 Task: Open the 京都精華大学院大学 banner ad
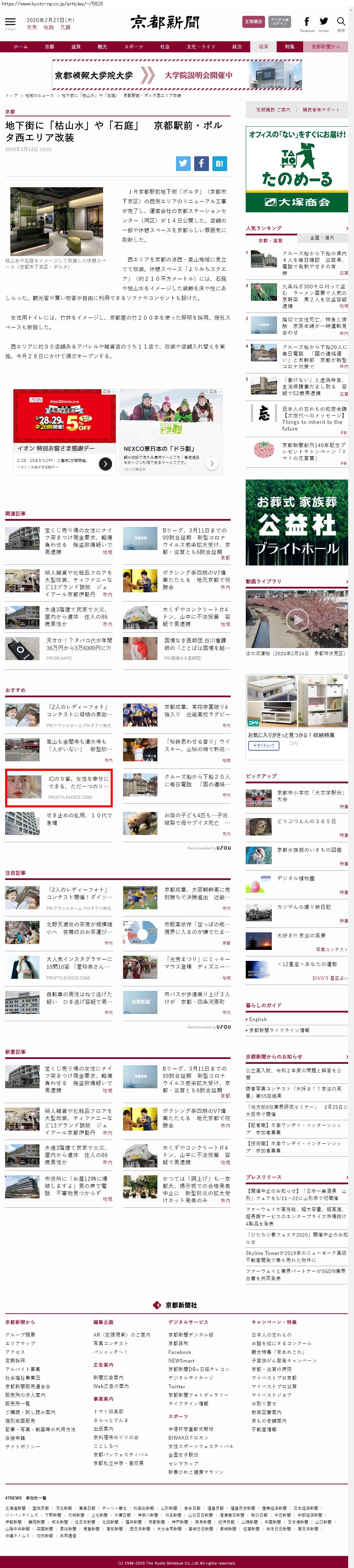tap(177, 75)
